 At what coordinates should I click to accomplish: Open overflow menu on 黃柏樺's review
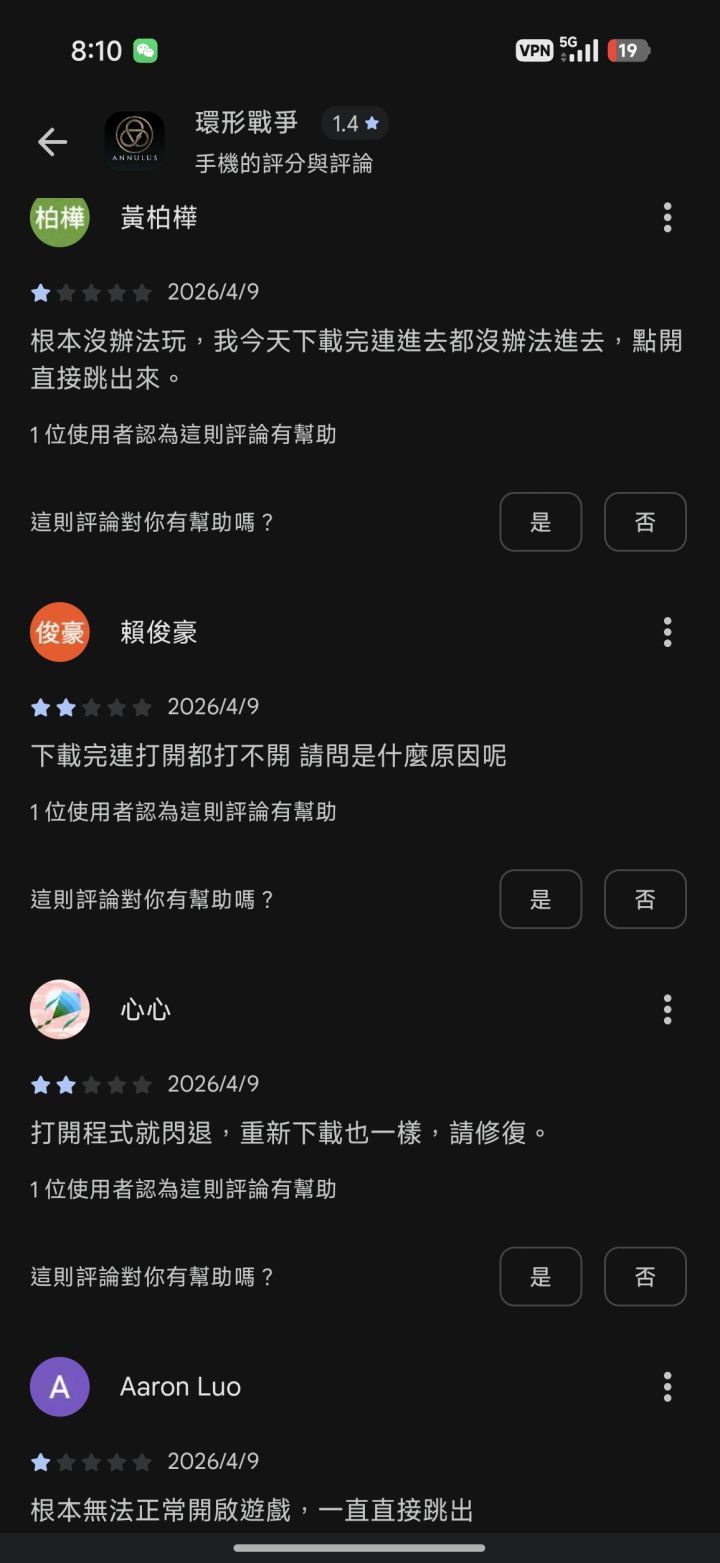point(666,218)
